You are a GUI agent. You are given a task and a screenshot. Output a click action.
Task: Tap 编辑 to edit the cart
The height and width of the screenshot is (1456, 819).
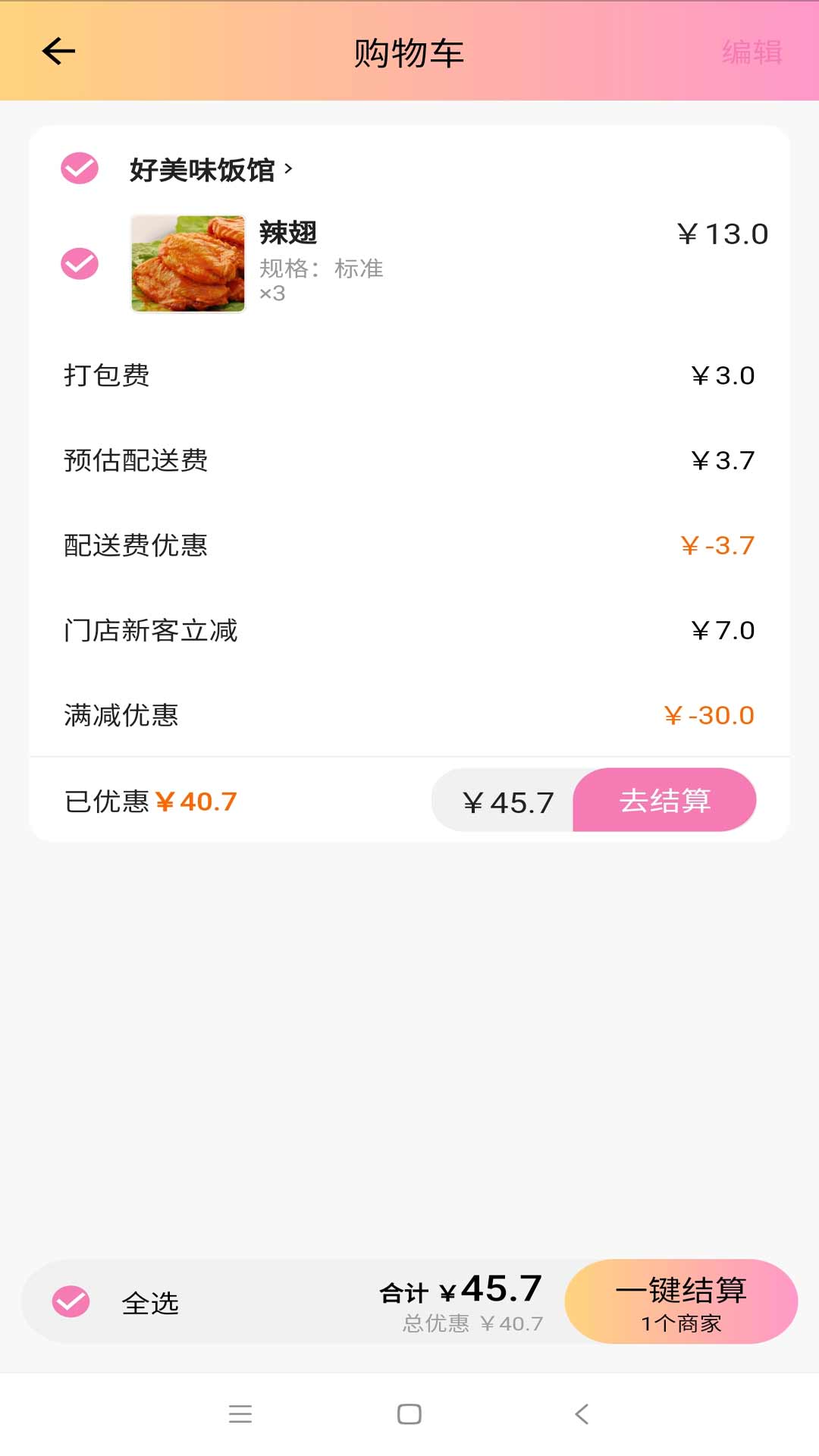752,52
